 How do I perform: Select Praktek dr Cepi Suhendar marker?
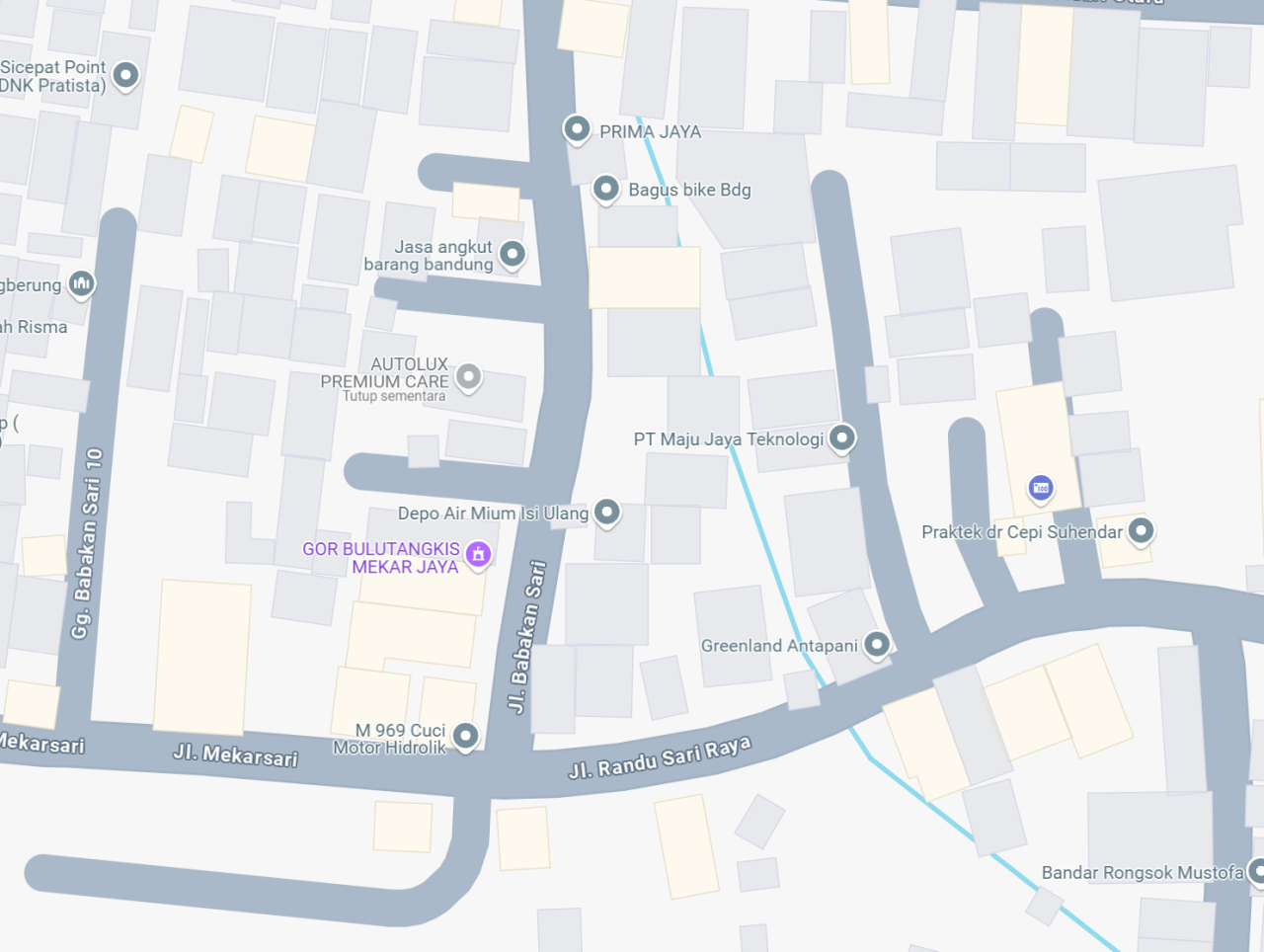(x=1141, y=530)
